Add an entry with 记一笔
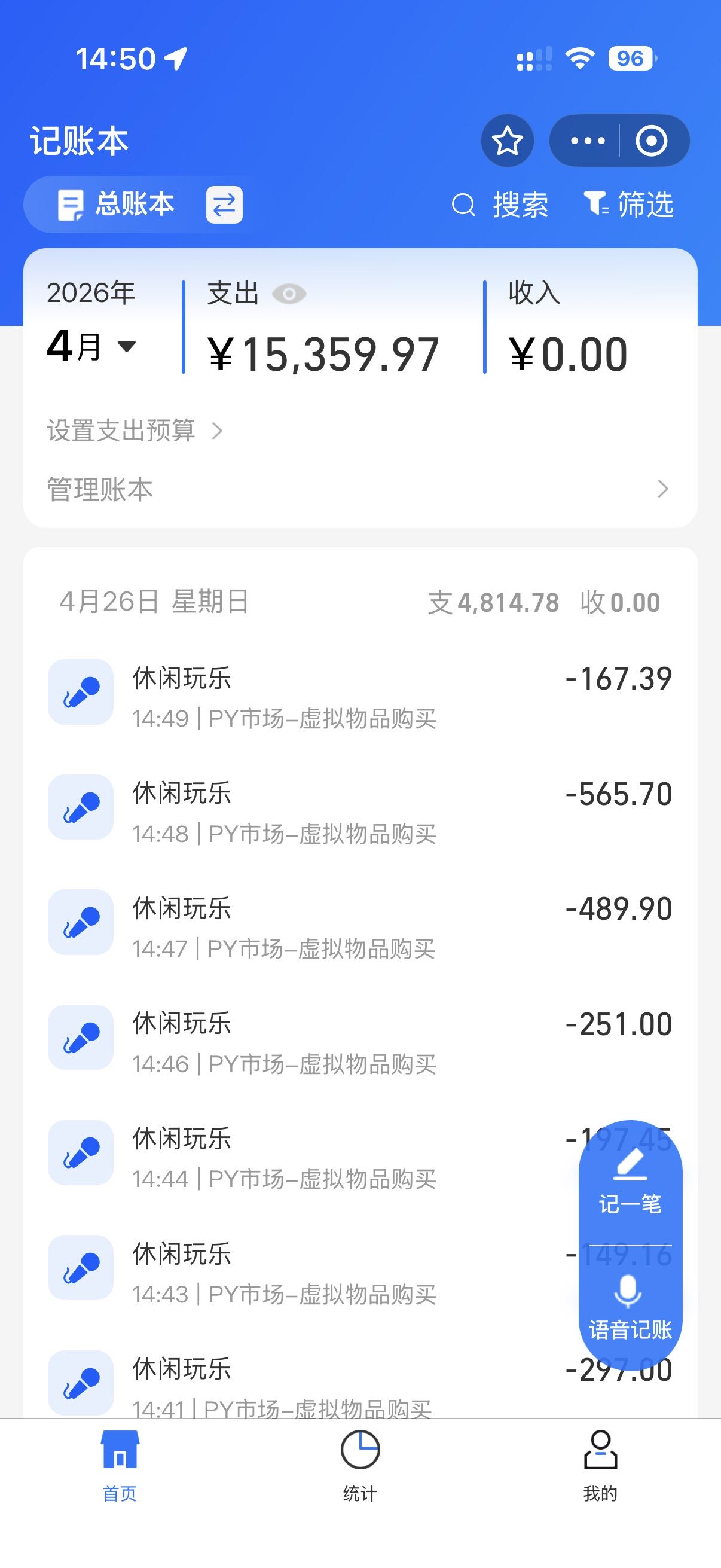The width and height of the screenshot is (721, 1568). 630,1181
